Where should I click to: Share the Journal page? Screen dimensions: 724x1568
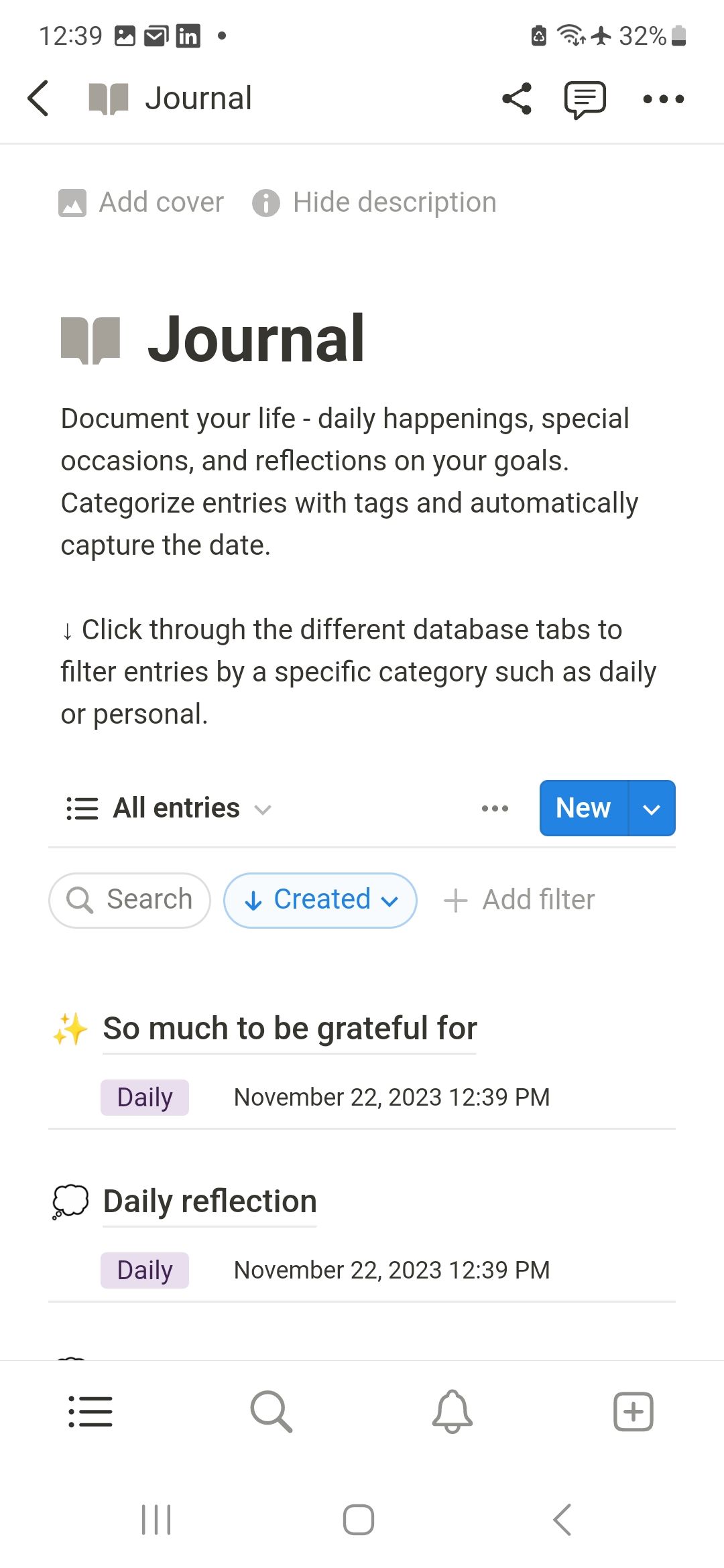pos(516,99)
